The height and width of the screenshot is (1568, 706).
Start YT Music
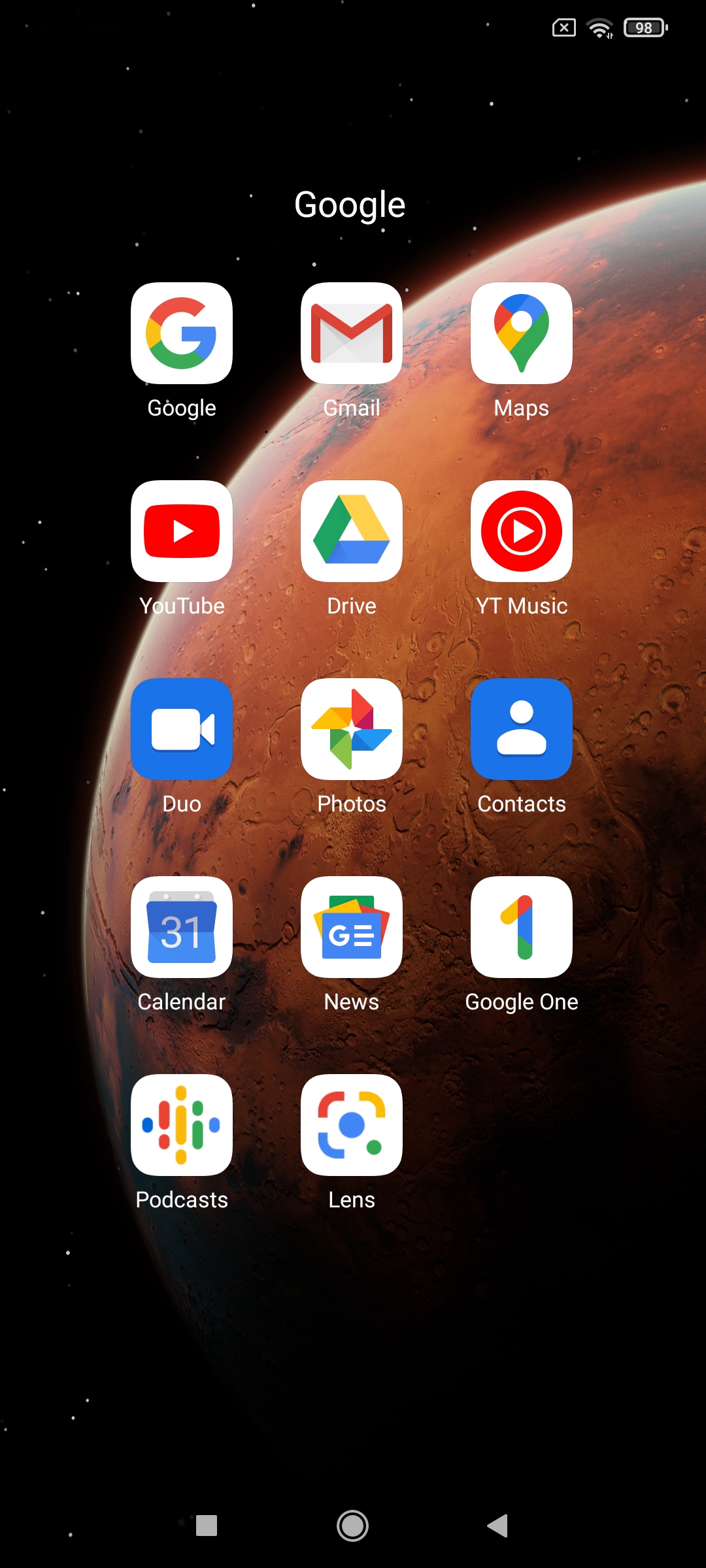[x=522, y=531]
